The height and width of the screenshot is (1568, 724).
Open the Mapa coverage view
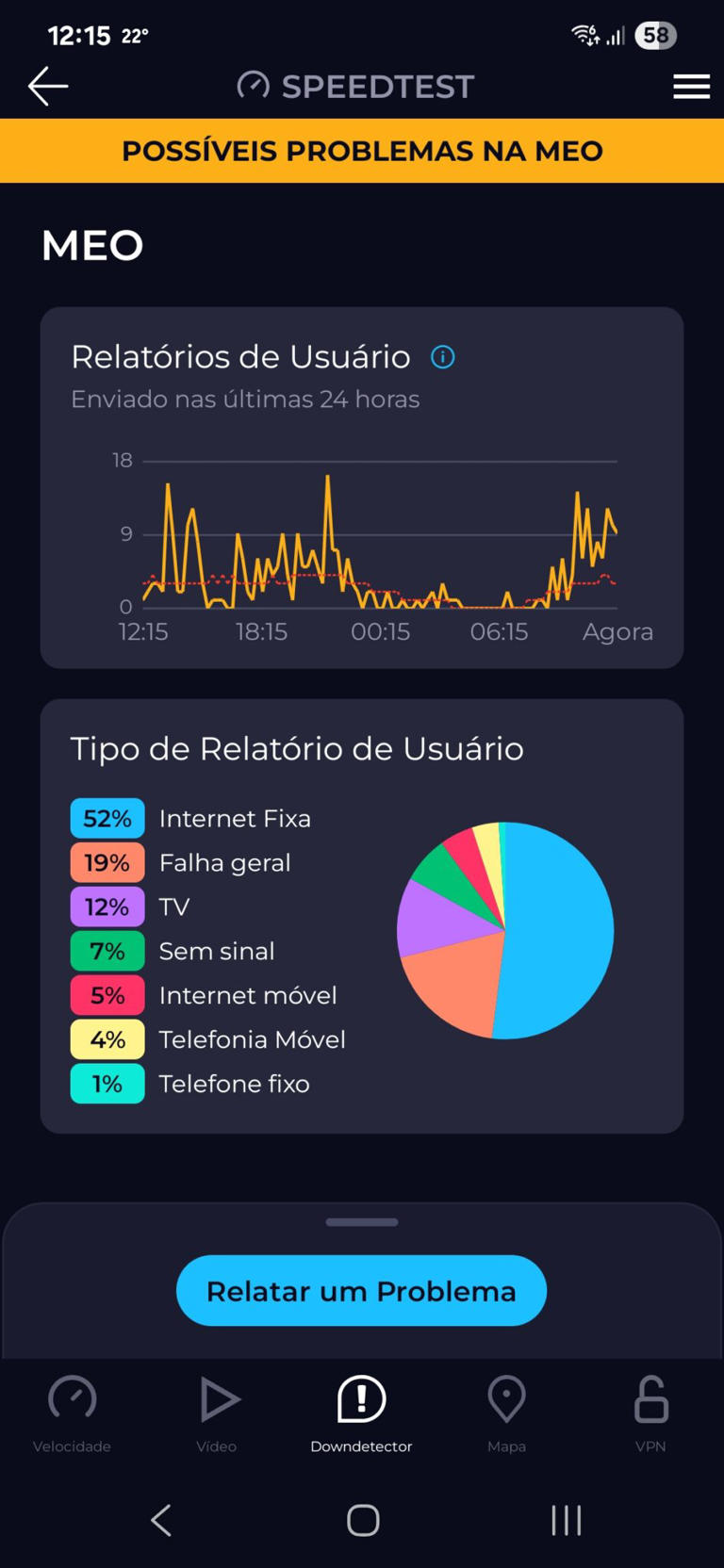506,1407
